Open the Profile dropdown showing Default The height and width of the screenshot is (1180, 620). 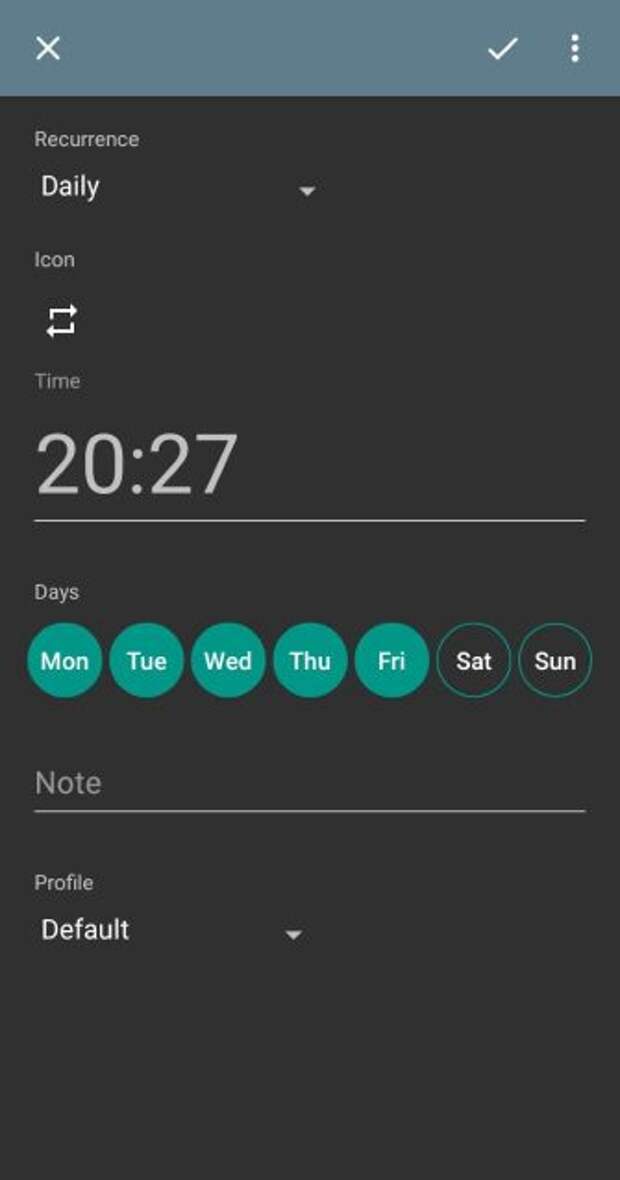[172, 930]
